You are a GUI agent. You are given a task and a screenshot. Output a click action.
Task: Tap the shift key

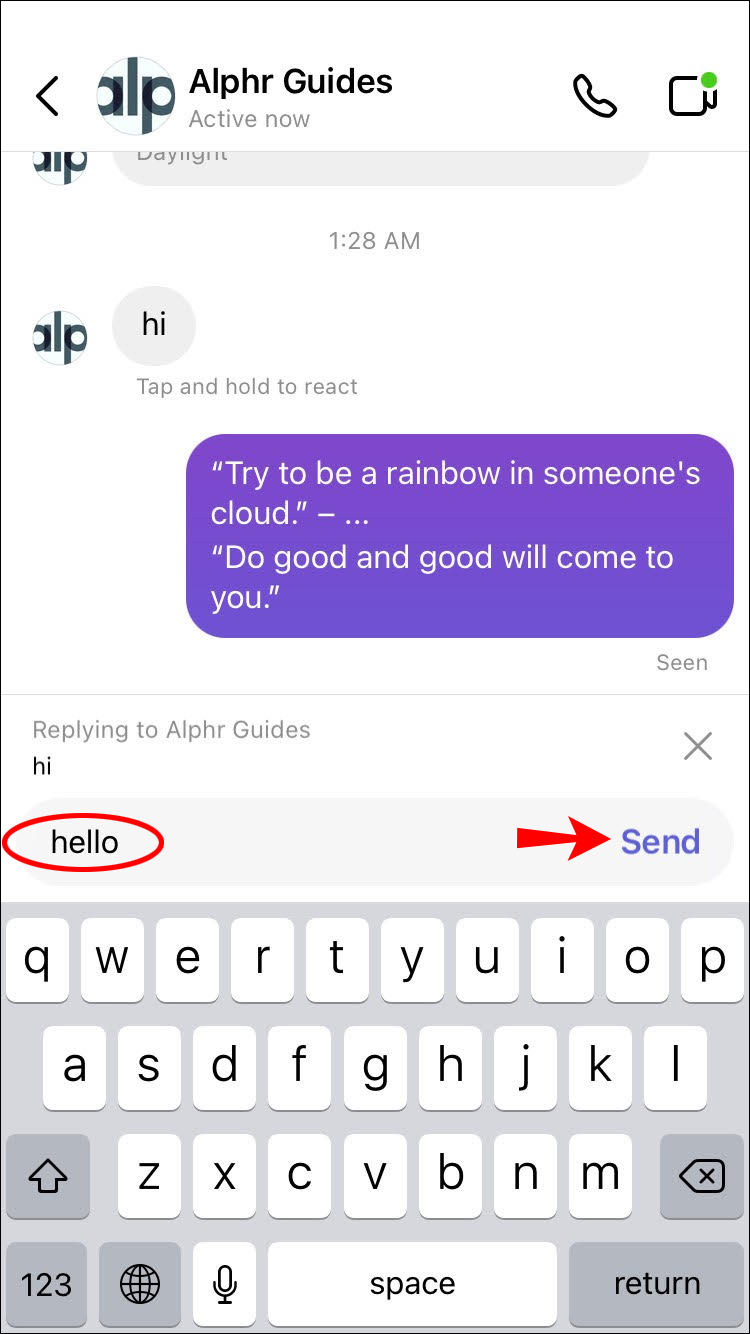point(47,1177)
